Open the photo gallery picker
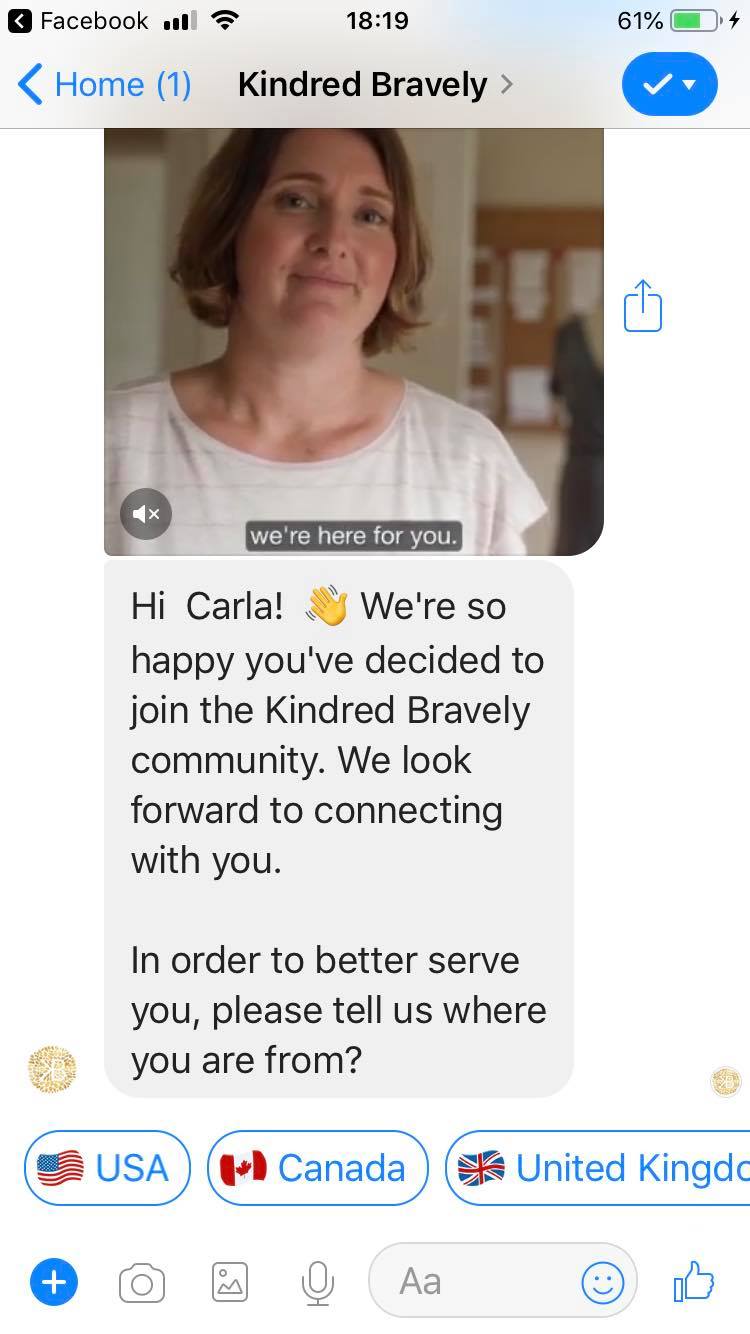Viewport: 750px width, 1334px height. click(x=230, y=1282)
